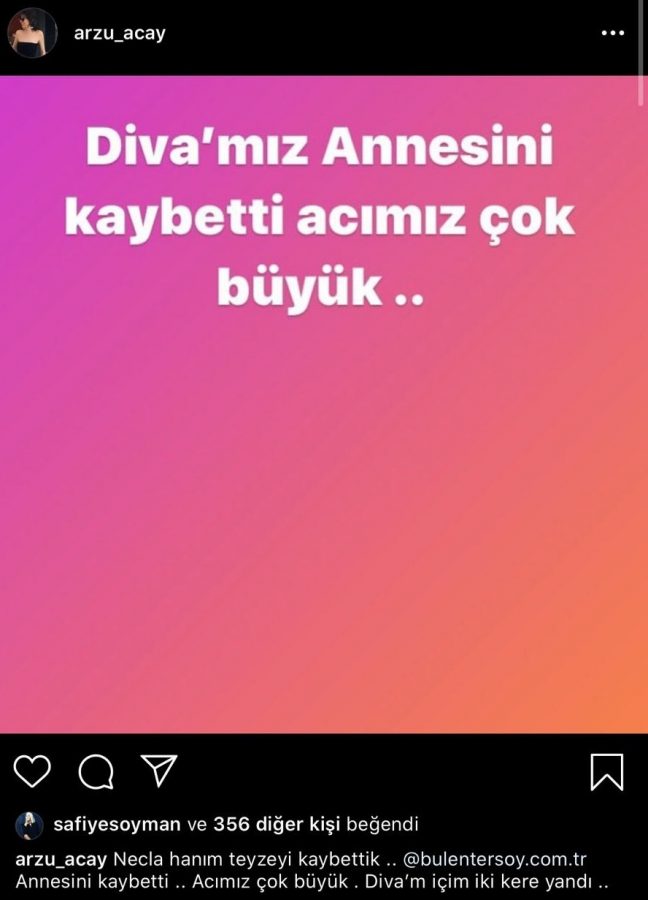
Task: Open the post's three-dot options menu
Action: coord(612,33)
